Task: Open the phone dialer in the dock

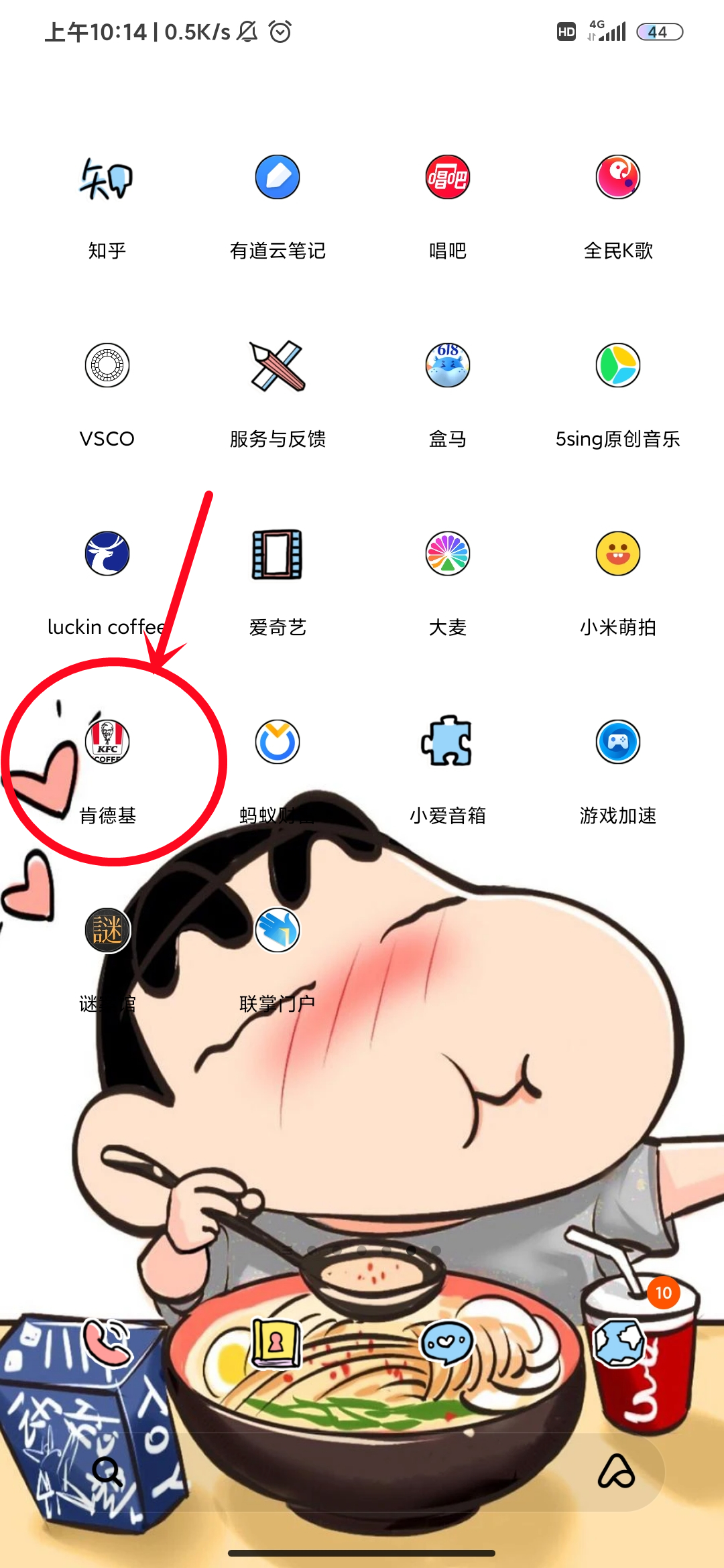Action: click(x=107, y=1342)
